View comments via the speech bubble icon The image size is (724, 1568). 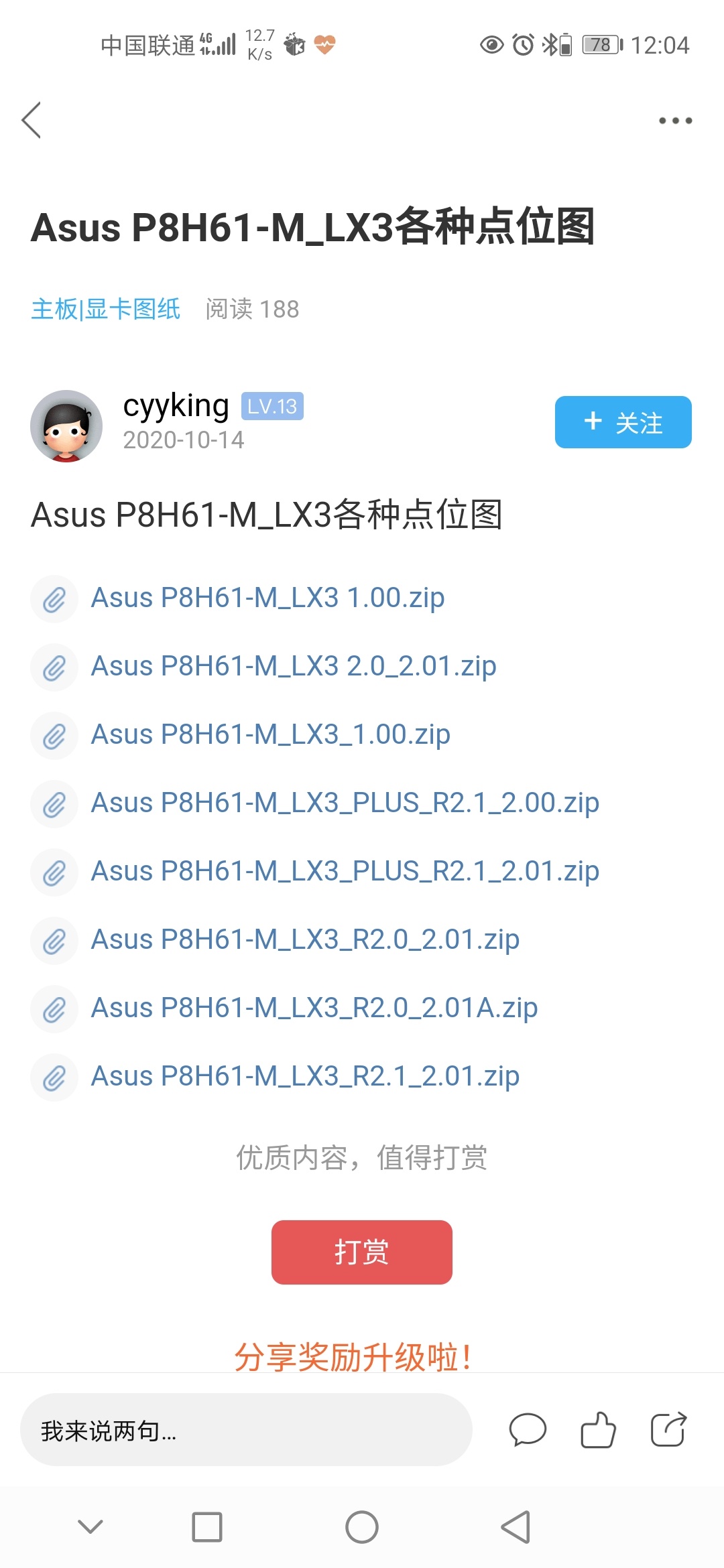(x=528, y=1430)
